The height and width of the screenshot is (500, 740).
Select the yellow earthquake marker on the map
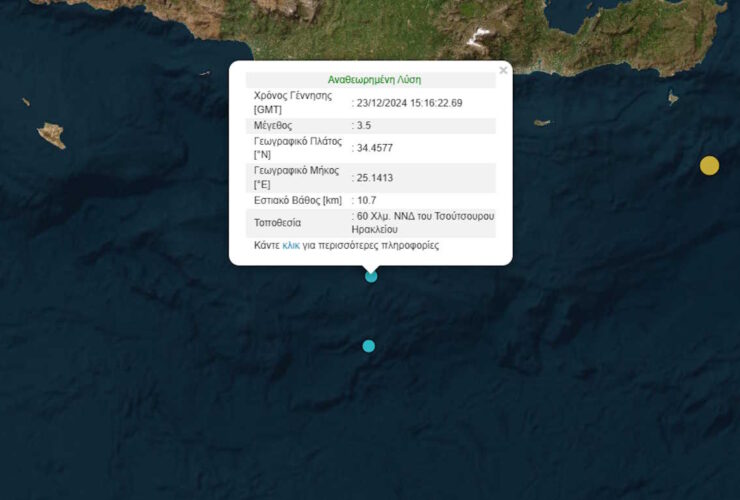709,165
